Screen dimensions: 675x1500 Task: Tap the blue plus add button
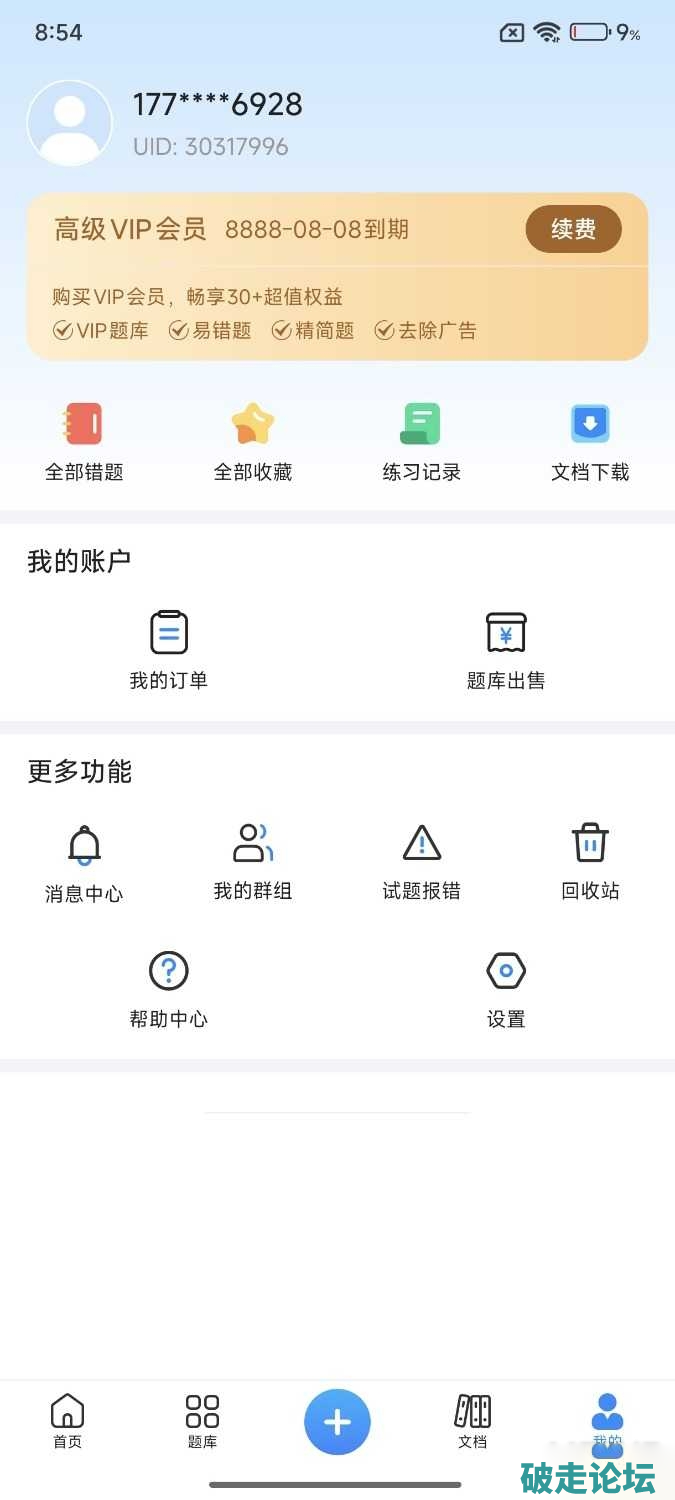(337, 1421)
